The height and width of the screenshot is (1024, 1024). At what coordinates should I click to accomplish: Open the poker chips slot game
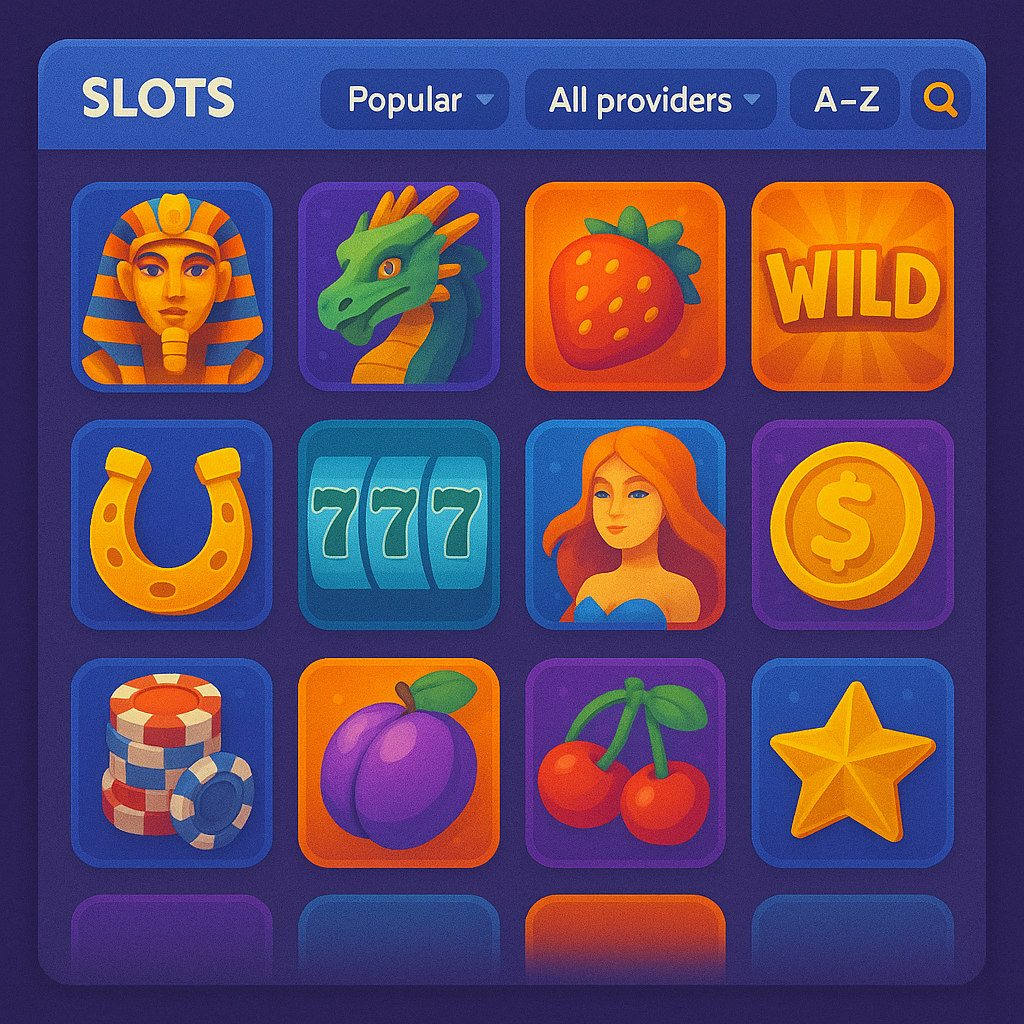pos(172,762)
